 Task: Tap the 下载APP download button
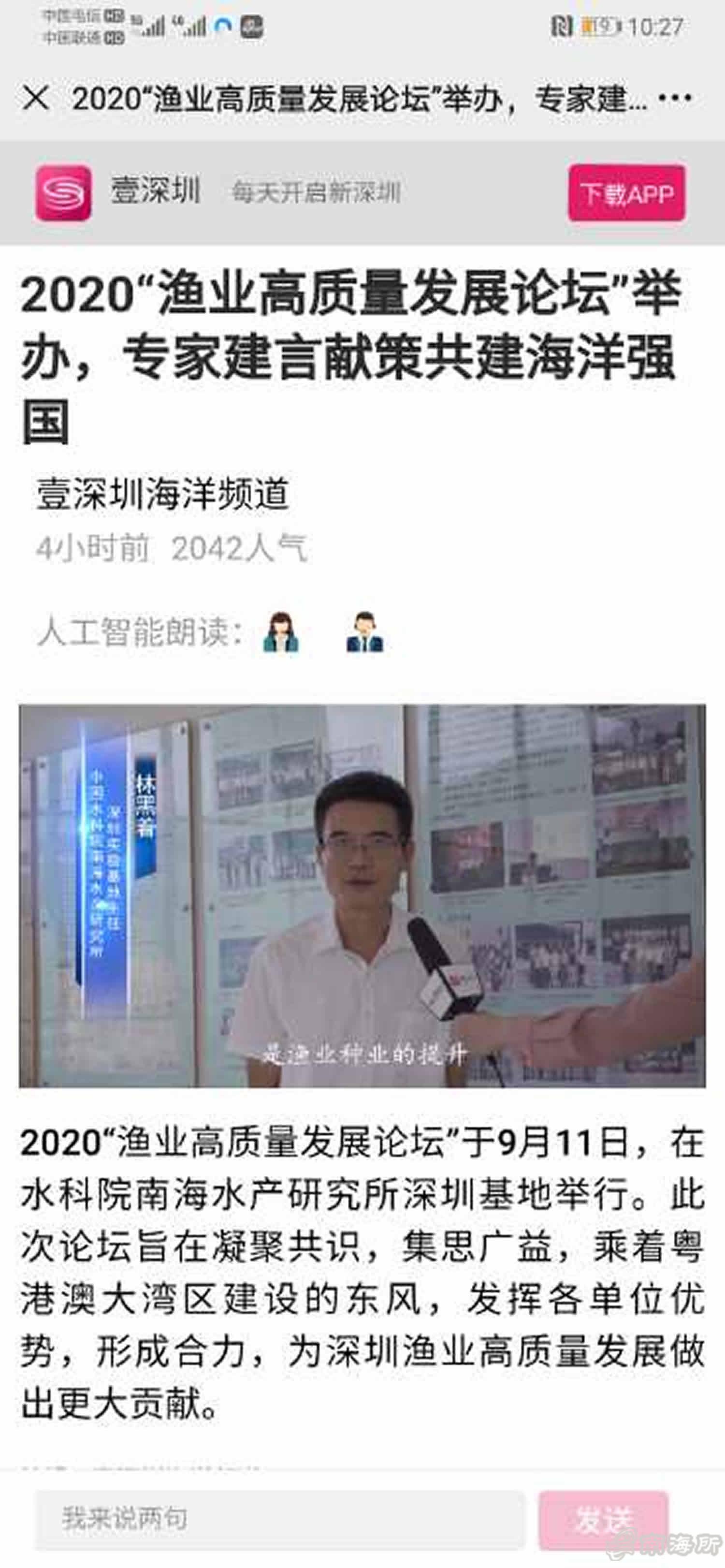click(x=626, y=193)
